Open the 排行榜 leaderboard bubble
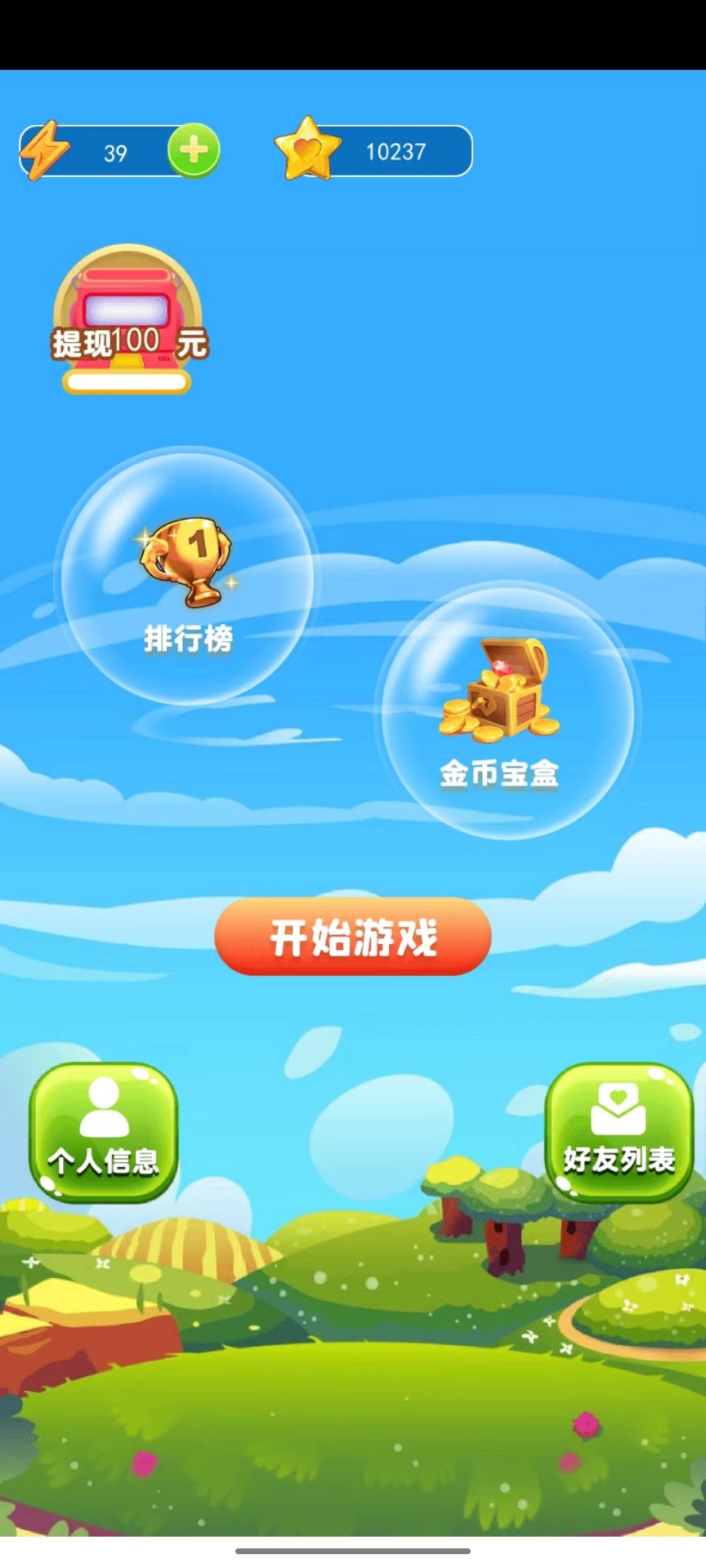 188,577
